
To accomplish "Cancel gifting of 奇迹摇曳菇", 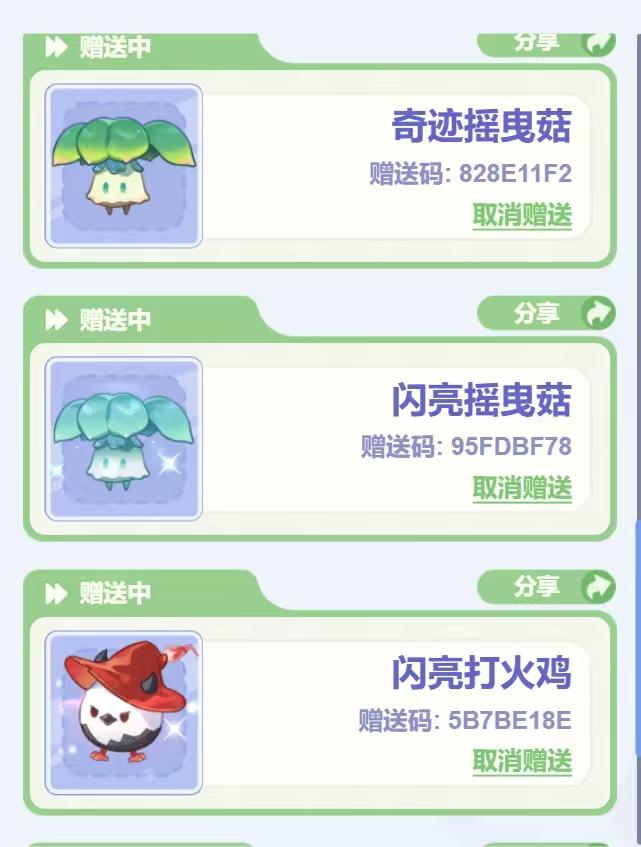I will 522,215.
